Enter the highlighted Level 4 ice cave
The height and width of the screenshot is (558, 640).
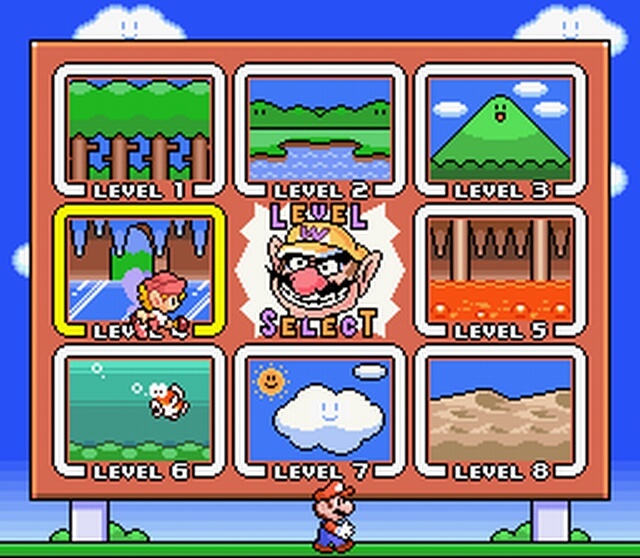click(x=139, y=268)
